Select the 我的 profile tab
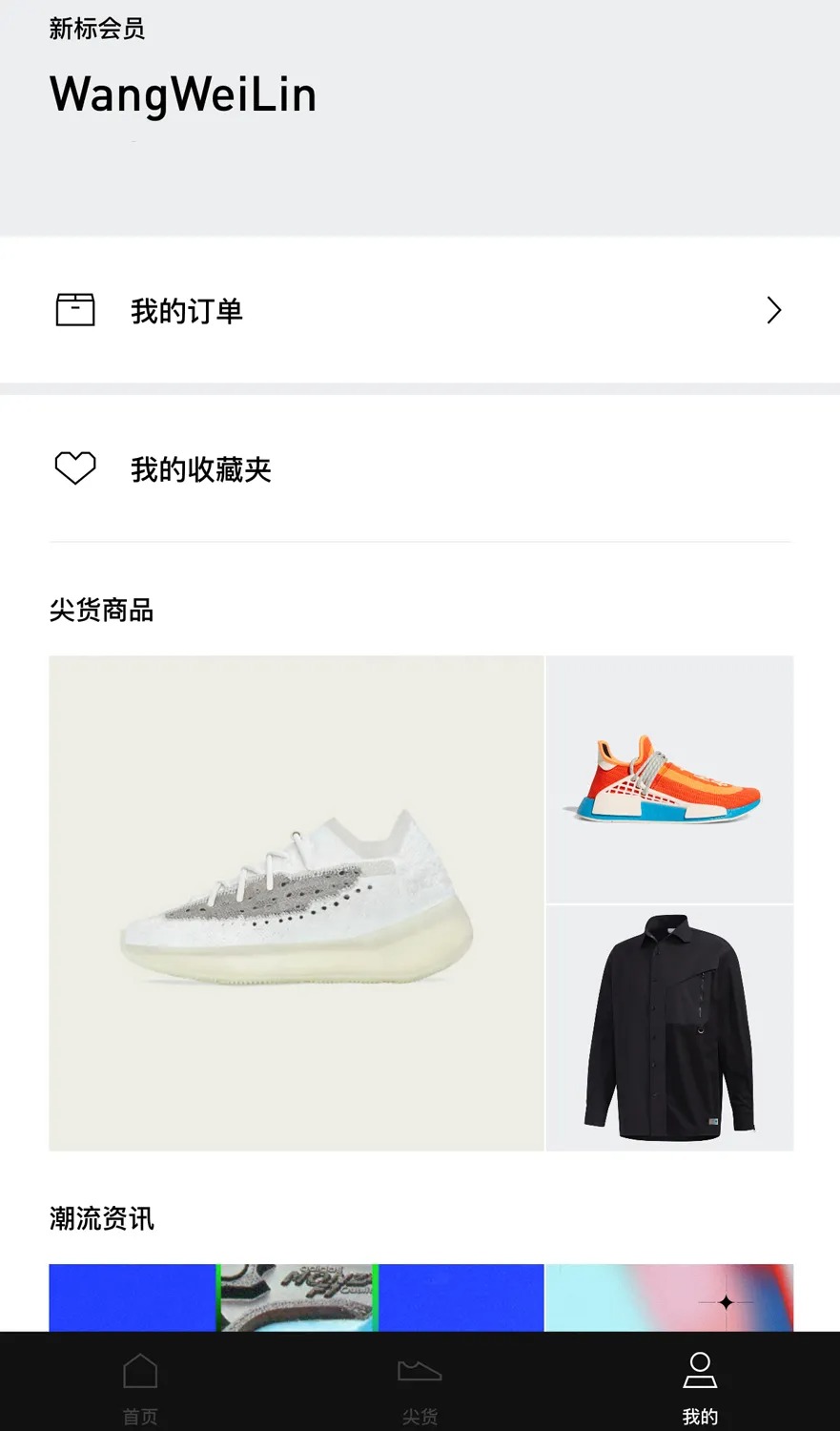840x1431 pixels. pyautogui.click(x=700, y=1388)
